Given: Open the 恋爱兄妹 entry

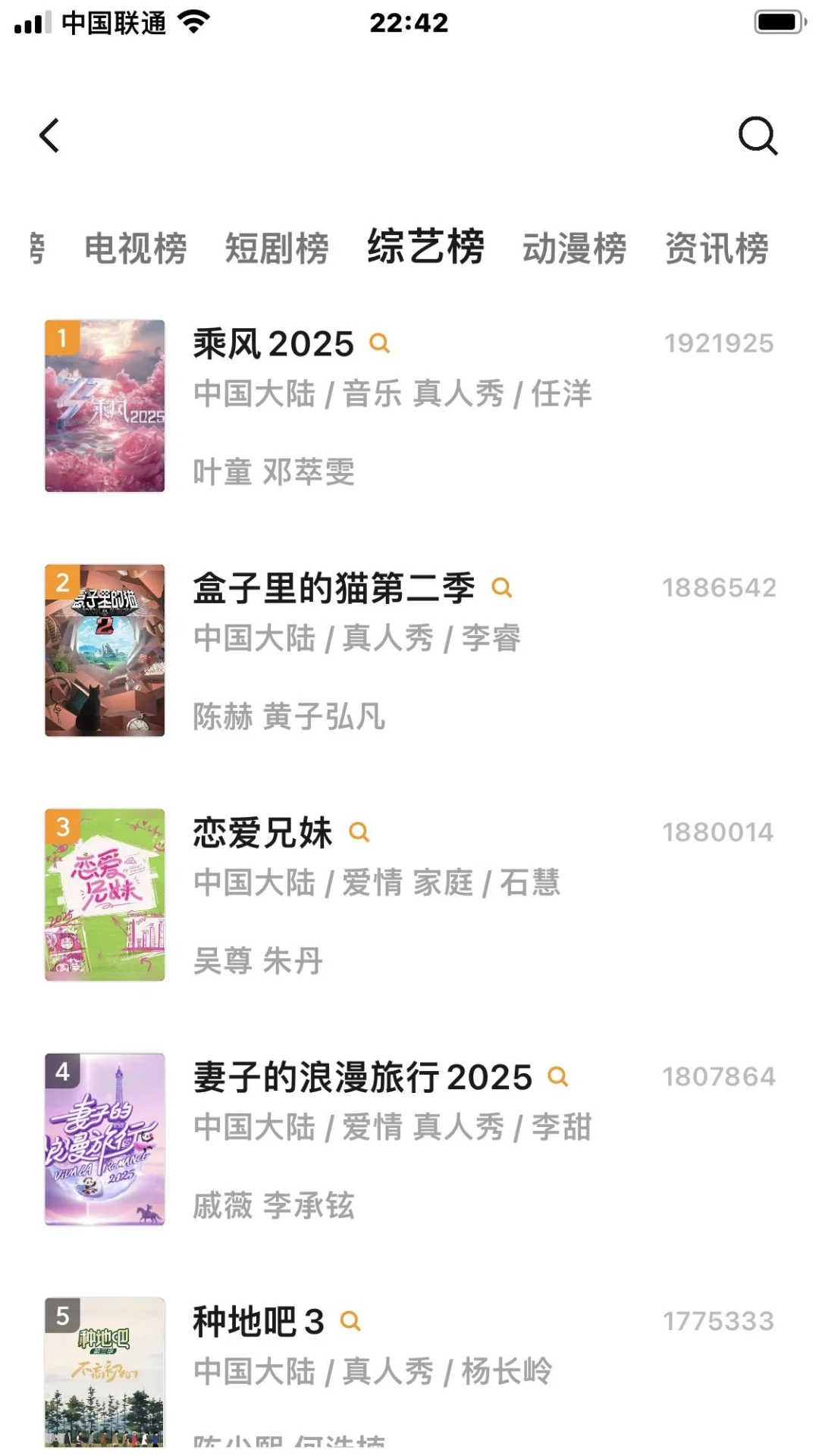Looking at the screenshot, I should (x=262, y=833).
